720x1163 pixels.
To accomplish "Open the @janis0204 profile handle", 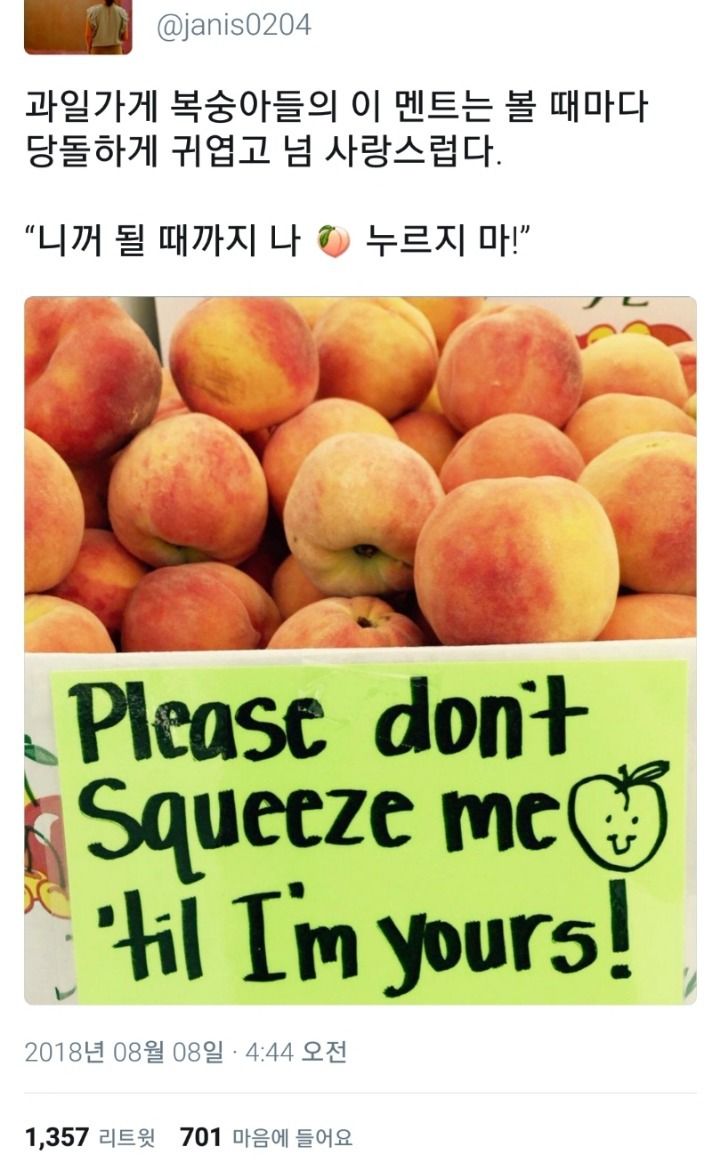I will [234, 26].
